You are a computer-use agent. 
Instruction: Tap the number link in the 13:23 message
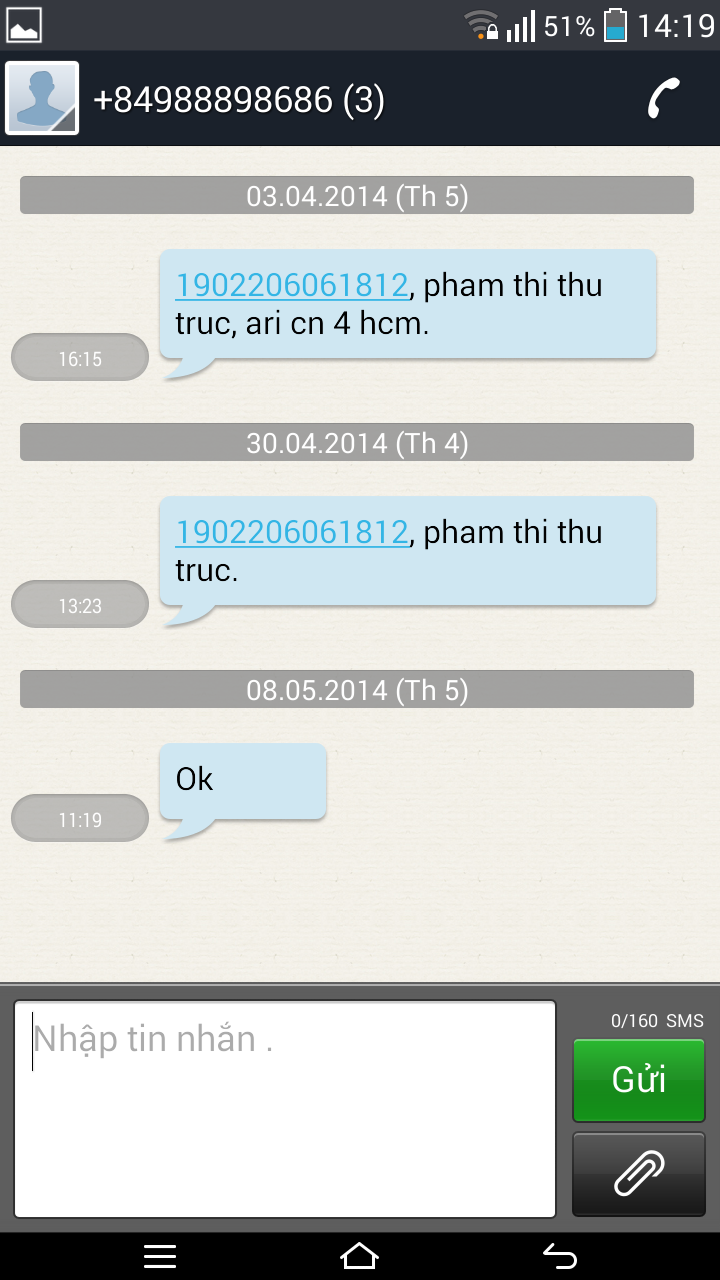(x=292, y=532)
